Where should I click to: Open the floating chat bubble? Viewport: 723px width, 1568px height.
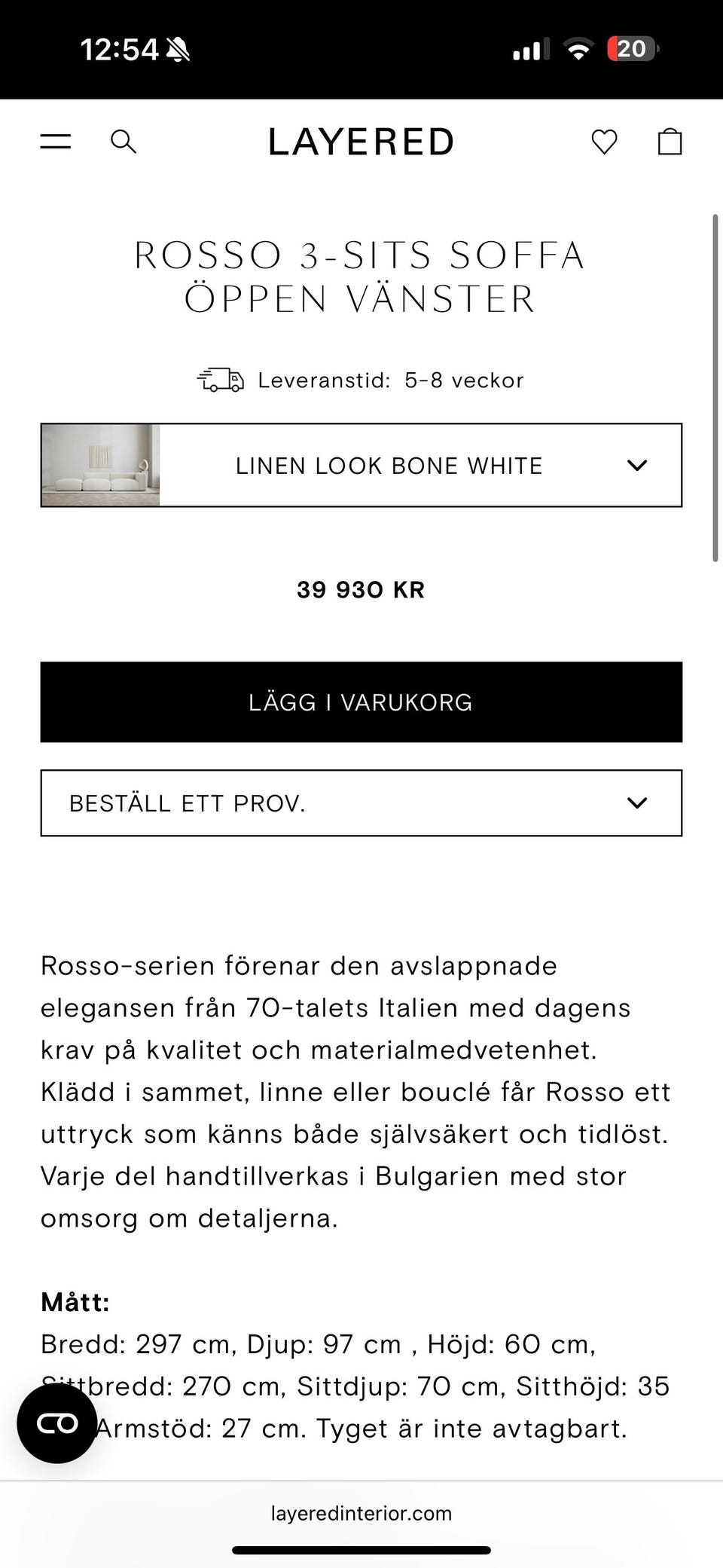57,1423
